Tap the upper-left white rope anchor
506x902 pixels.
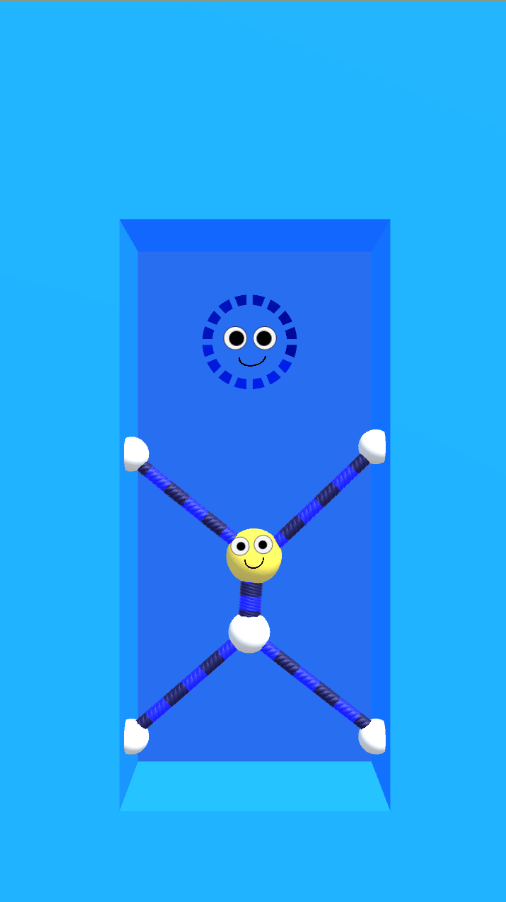pos(136,454)
